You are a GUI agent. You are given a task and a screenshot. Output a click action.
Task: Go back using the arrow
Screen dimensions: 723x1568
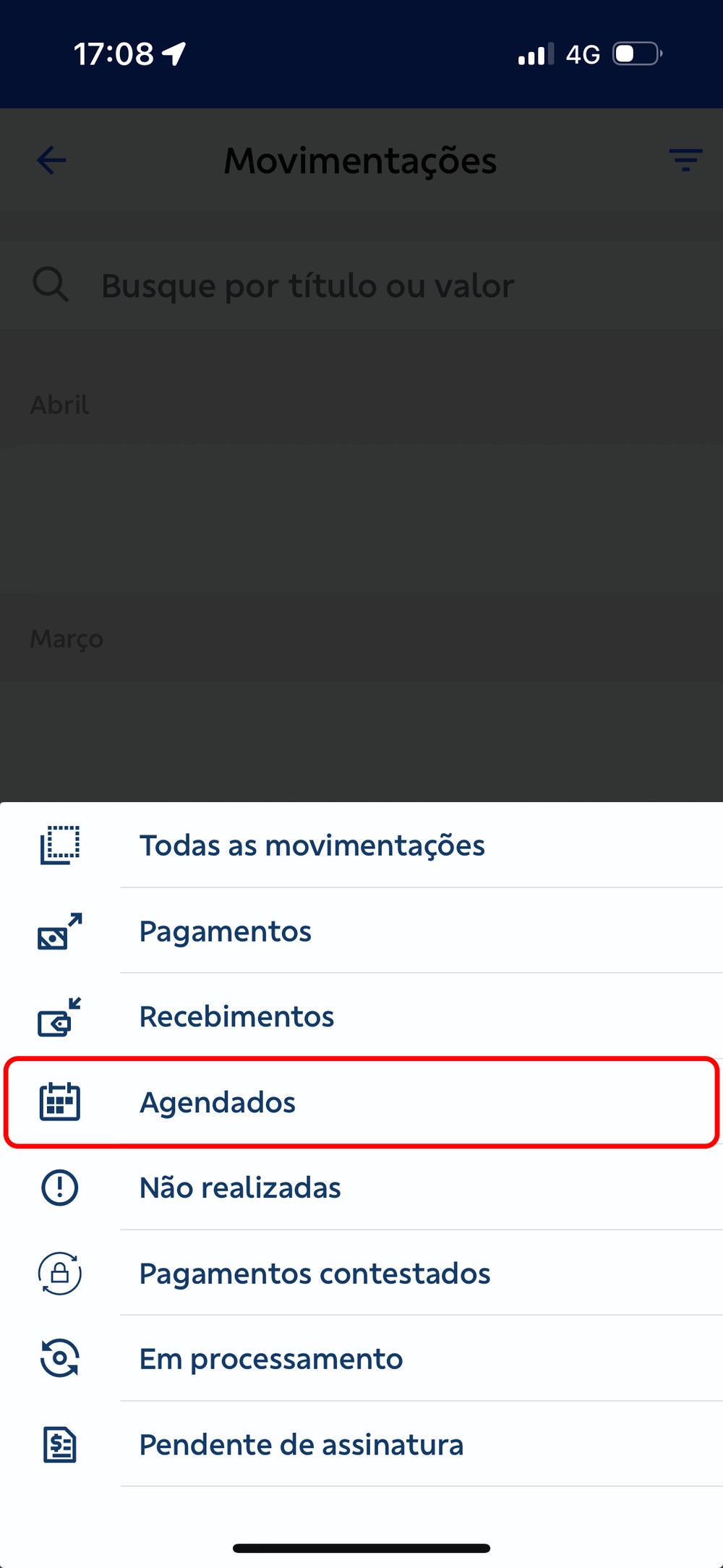coord(51,161)
